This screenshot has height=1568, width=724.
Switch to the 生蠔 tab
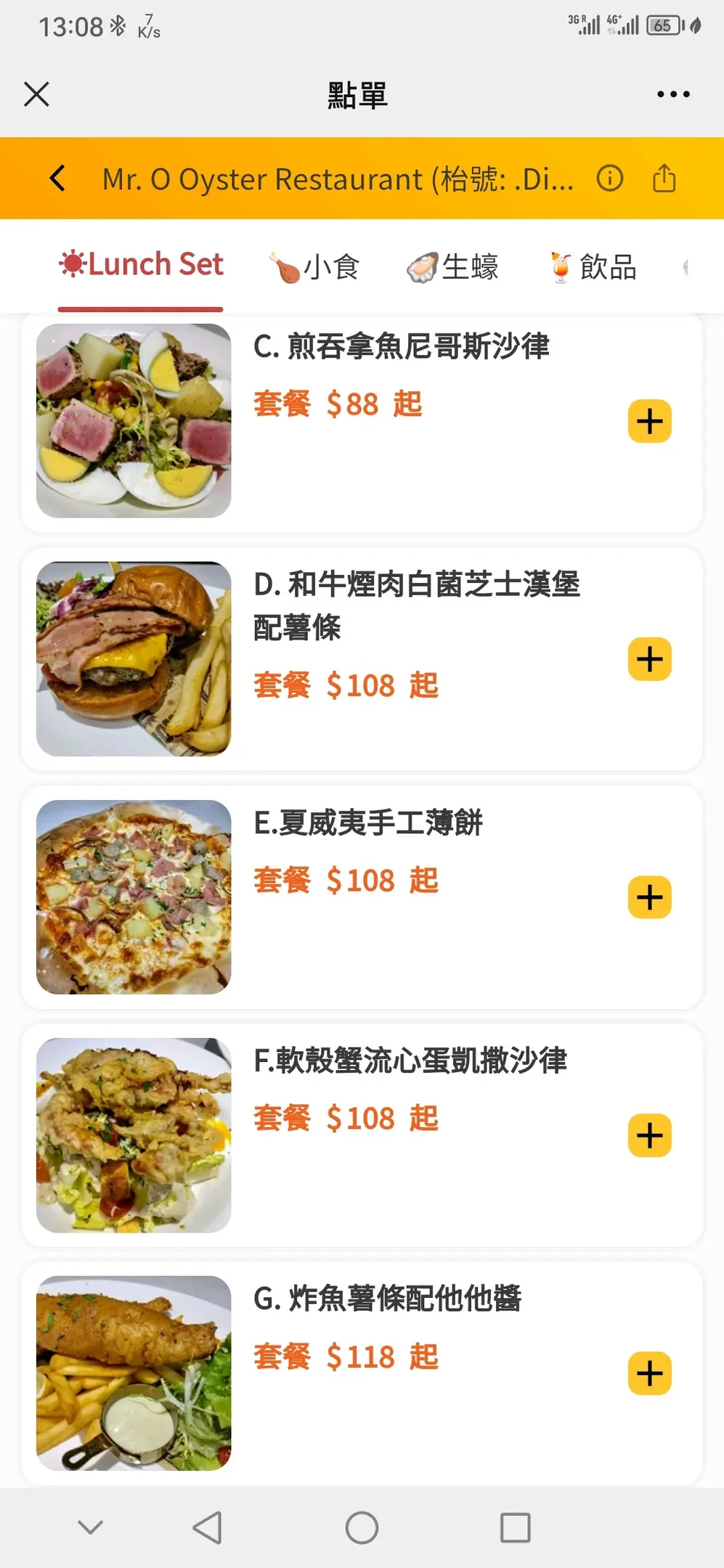pos(452,266)
